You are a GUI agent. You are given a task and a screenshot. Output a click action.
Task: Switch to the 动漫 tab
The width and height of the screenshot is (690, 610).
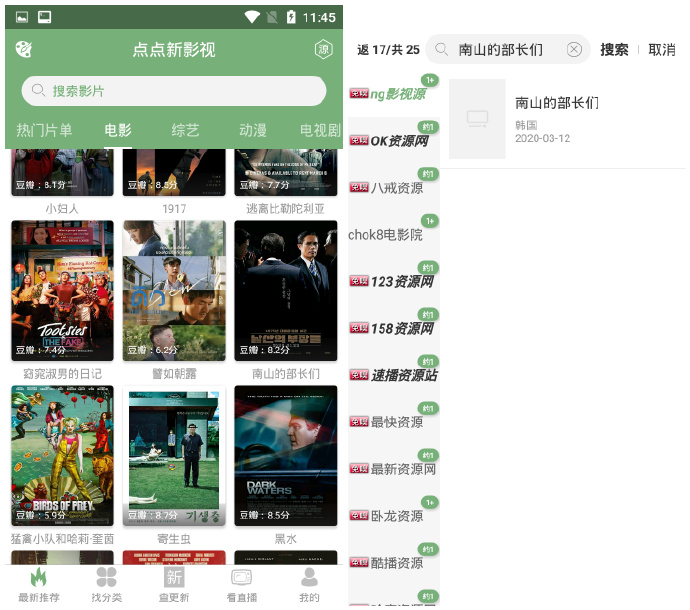[x=252, y=130]
